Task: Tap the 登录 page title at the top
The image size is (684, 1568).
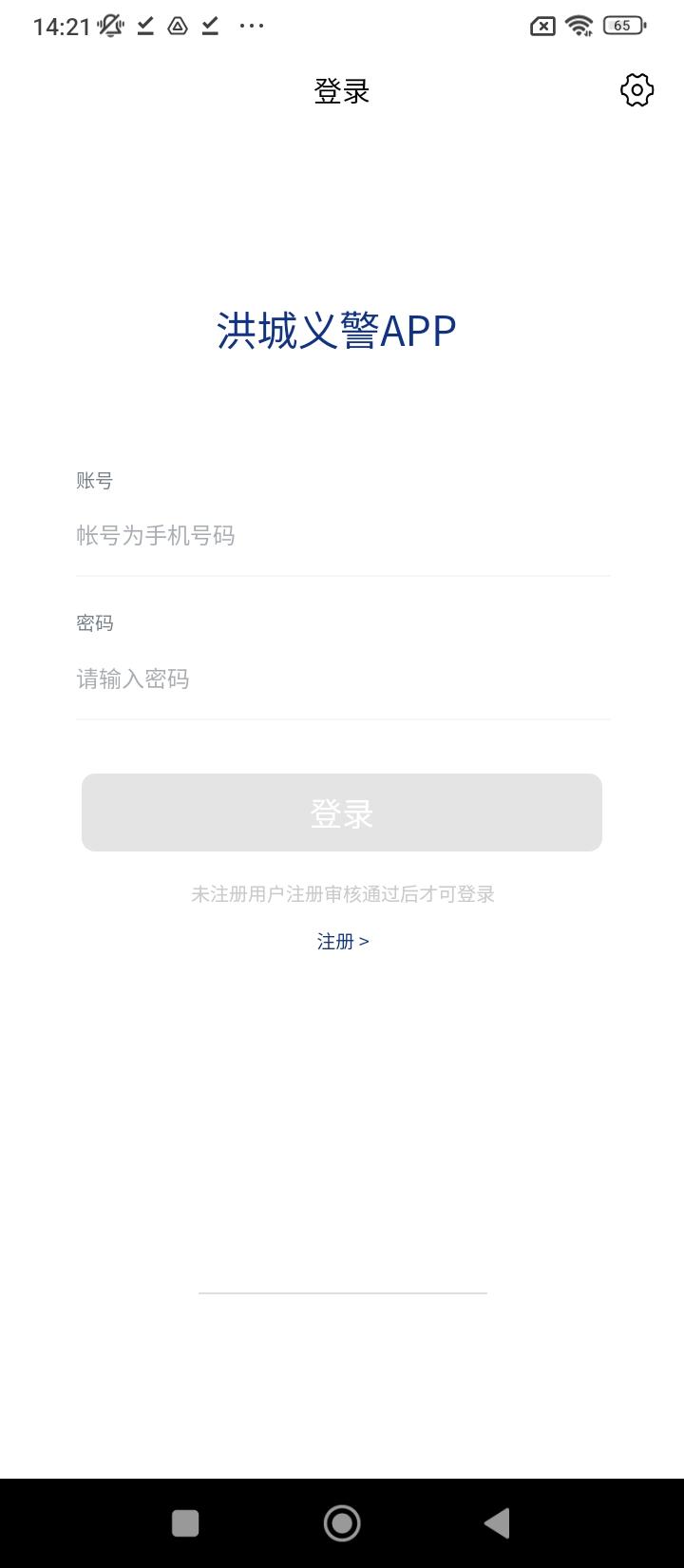Action: (x=342, y=90)
